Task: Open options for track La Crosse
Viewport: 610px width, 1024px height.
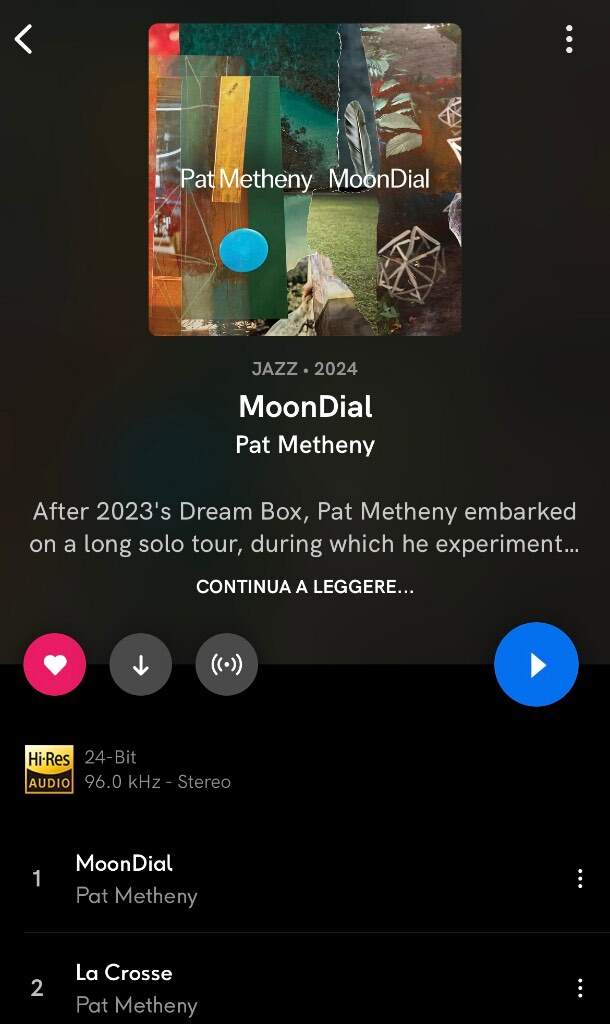Action: 580,988
